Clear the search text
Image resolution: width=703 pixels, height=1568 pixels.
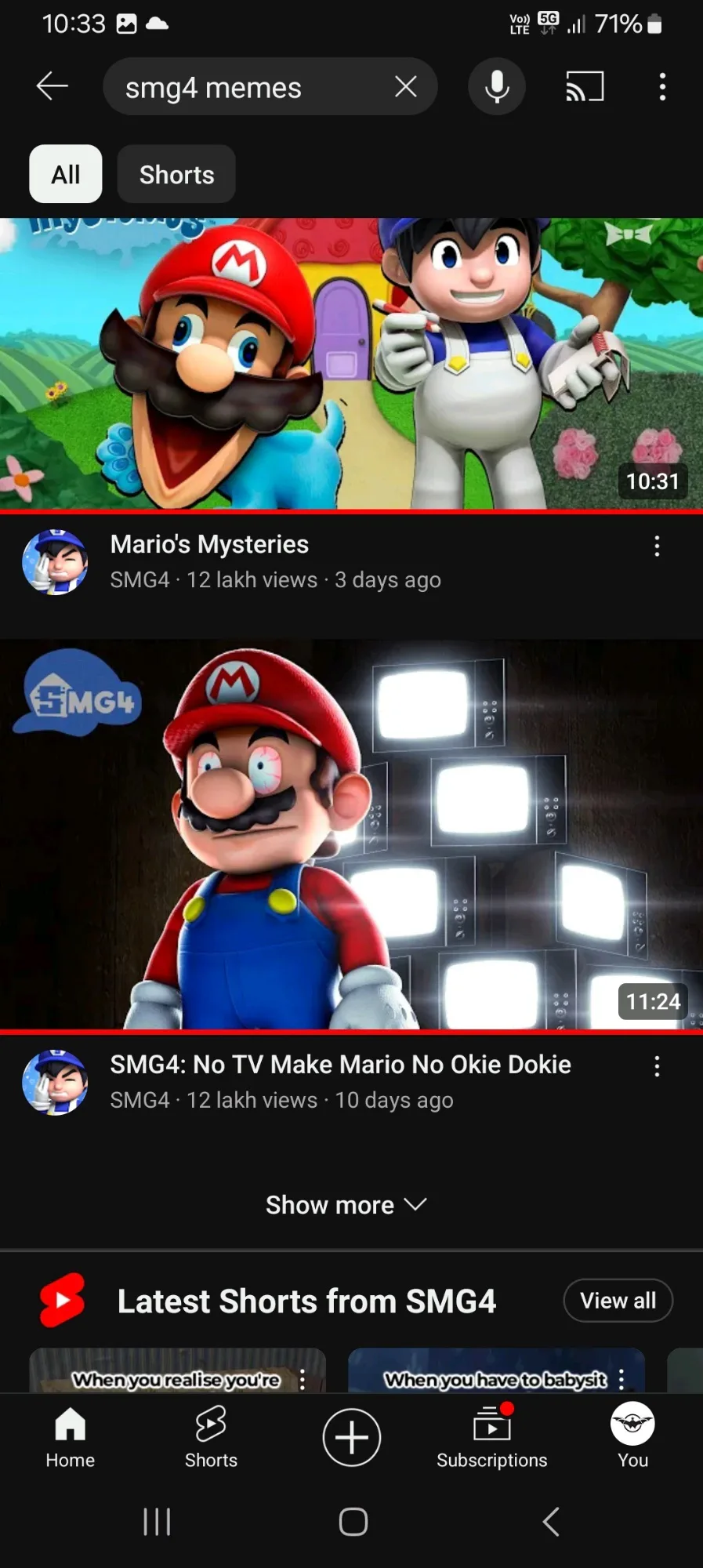click(405, 86)
